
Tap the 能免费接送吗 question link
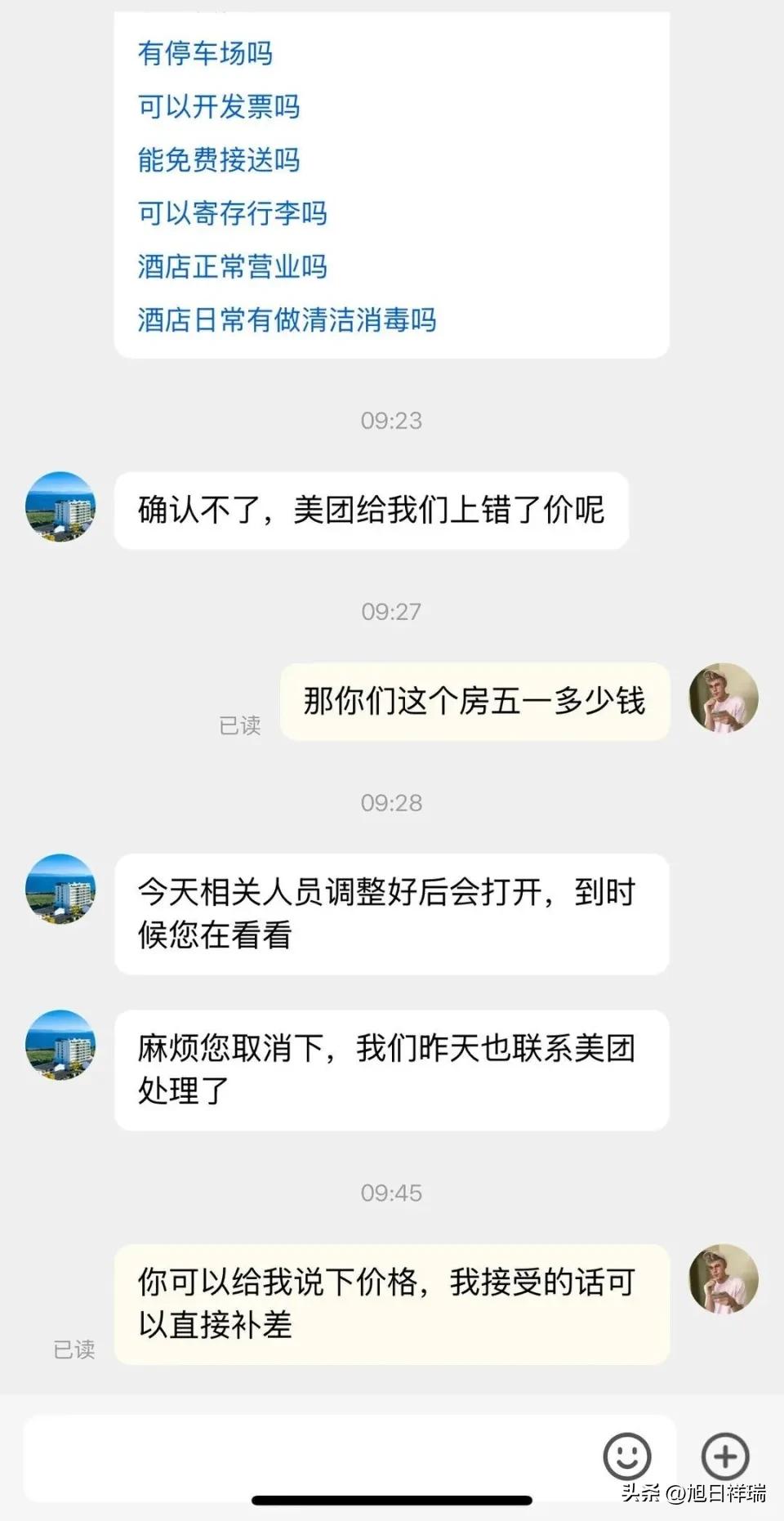(217, 161)
